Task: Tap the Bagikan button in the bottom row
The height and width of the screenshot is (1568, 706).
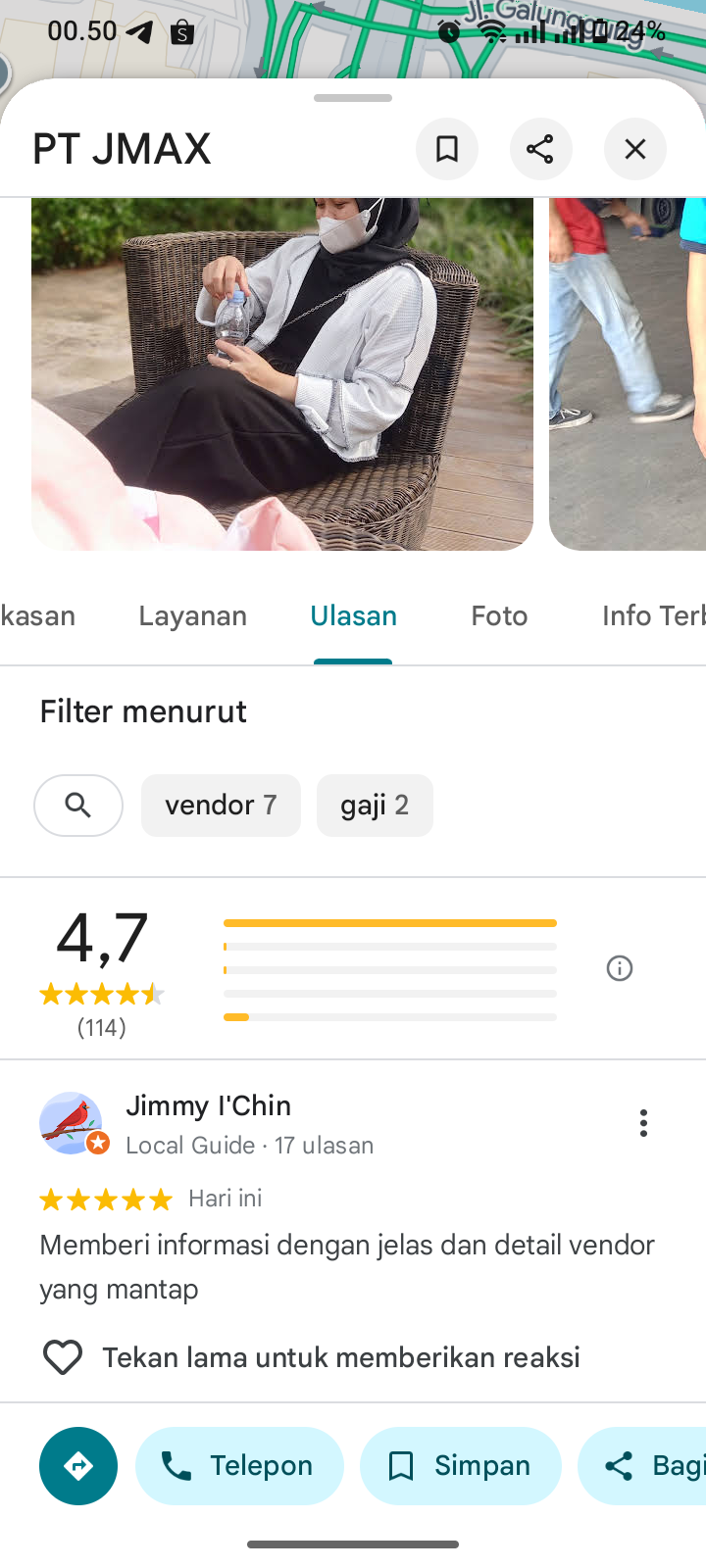Action: 647,1466
